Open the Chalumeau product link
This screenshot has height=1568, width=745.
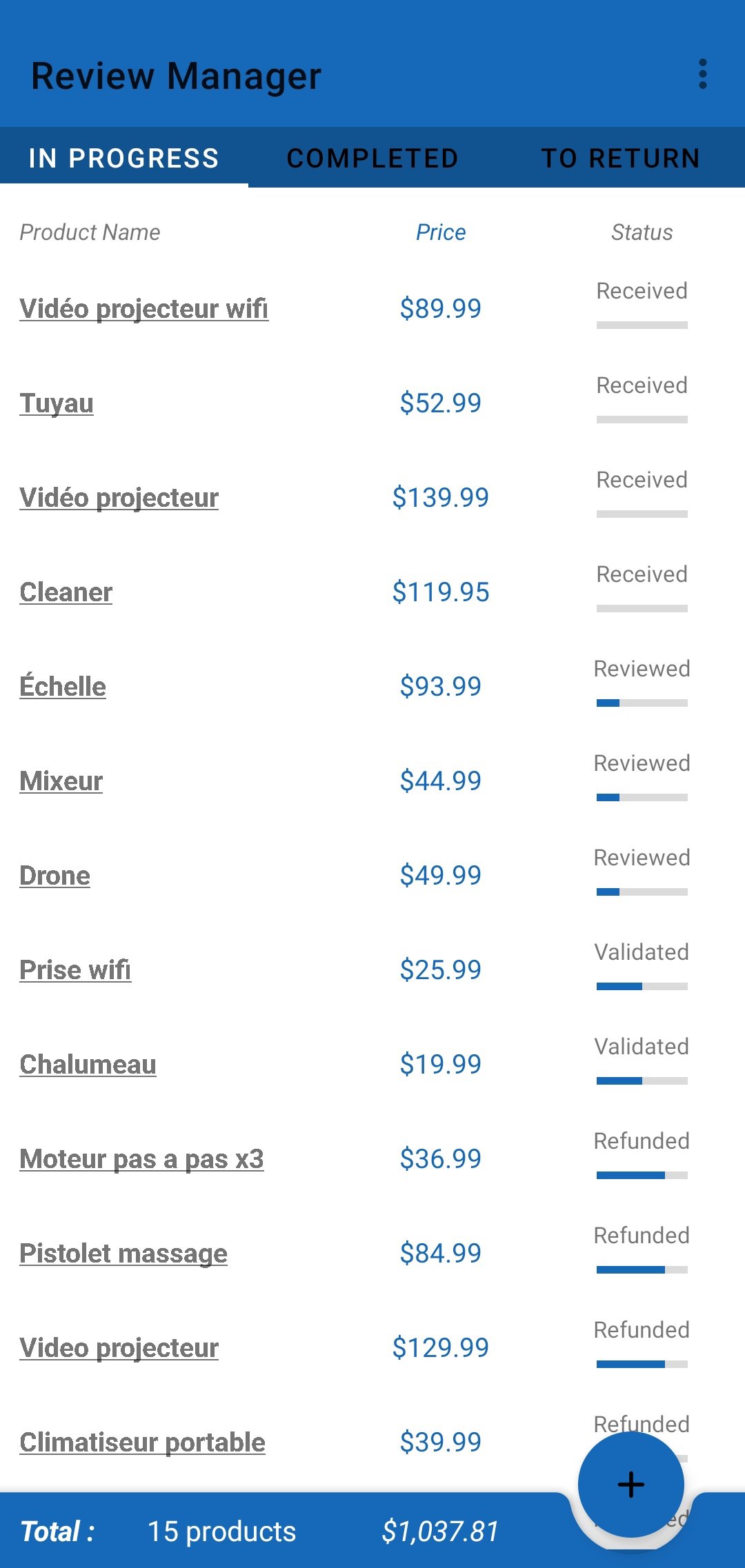(x=88, y=1064)
